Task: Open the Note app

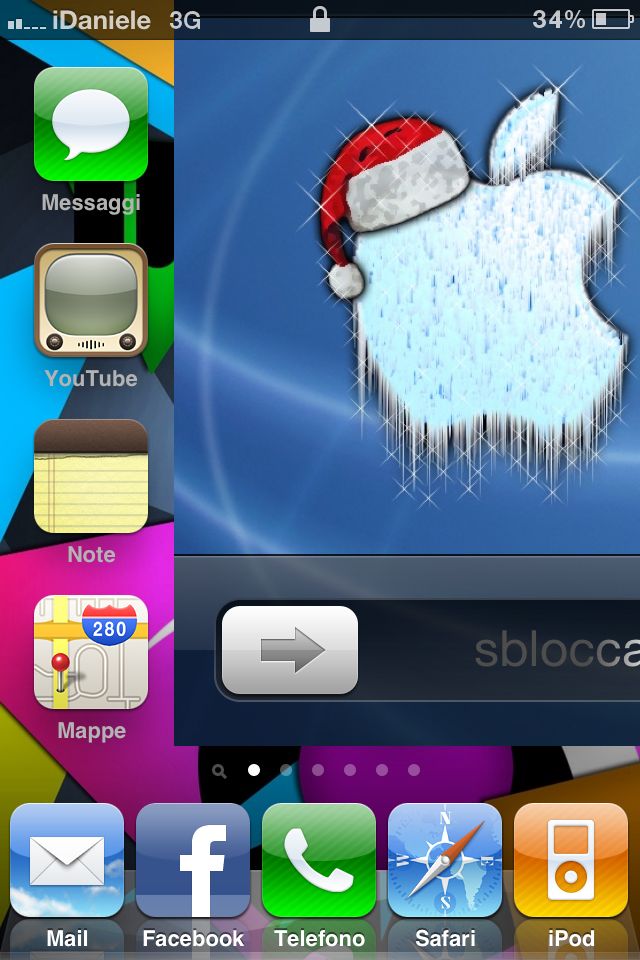Action: [x=91, y=476]
